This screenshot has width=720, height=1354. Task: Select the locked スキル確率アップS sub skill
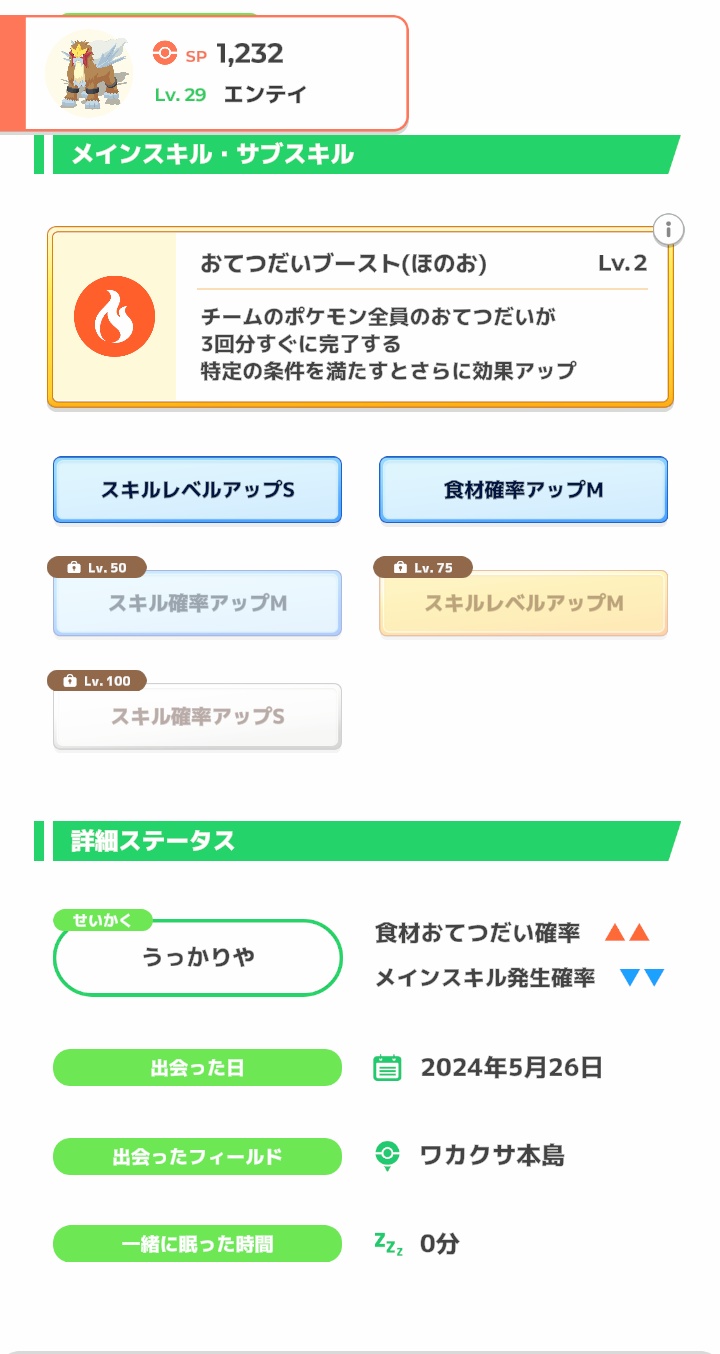click(197, 716)
